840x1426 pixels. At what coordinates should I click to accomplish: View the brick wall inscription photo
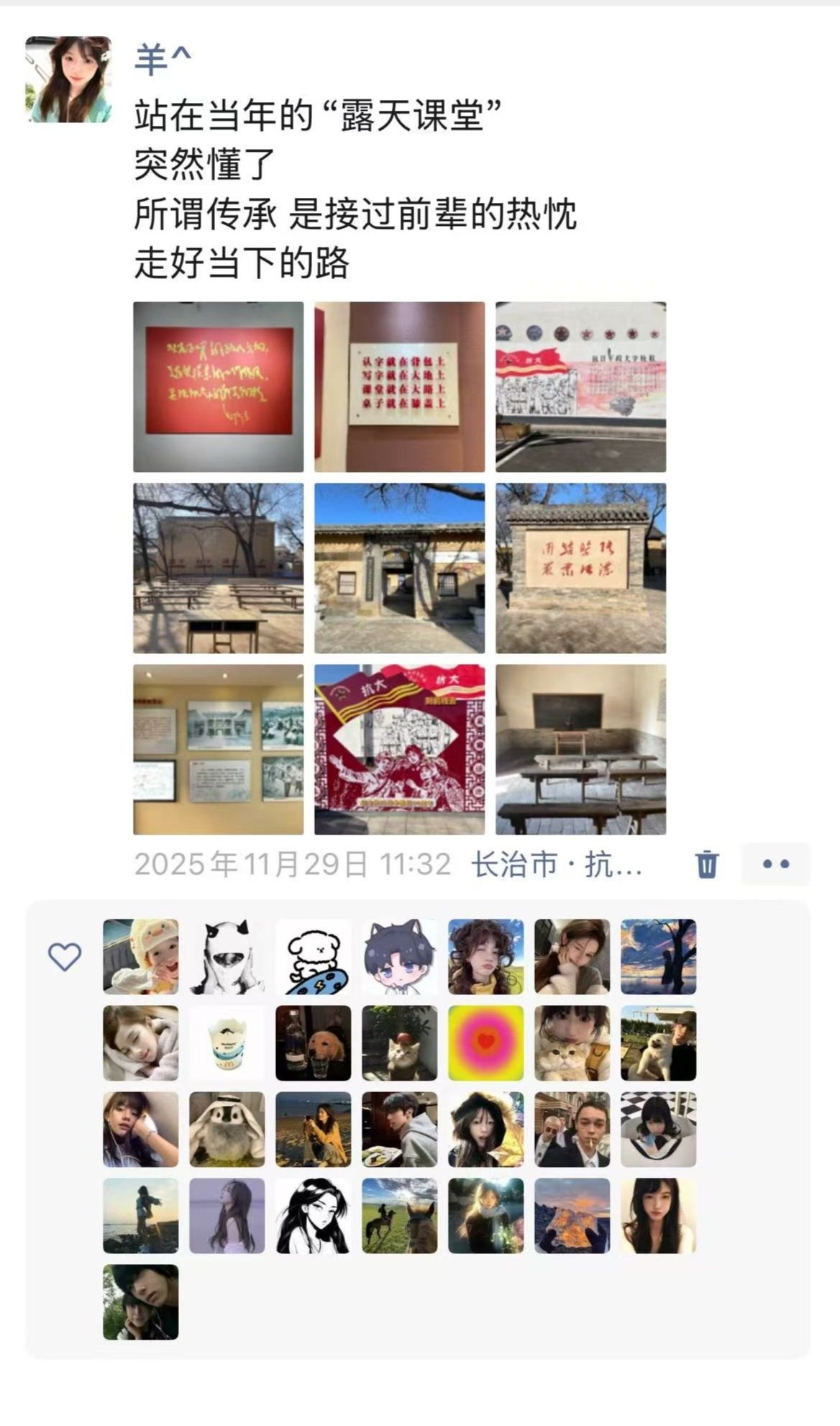pyautogui.click(x=580, y=568)
